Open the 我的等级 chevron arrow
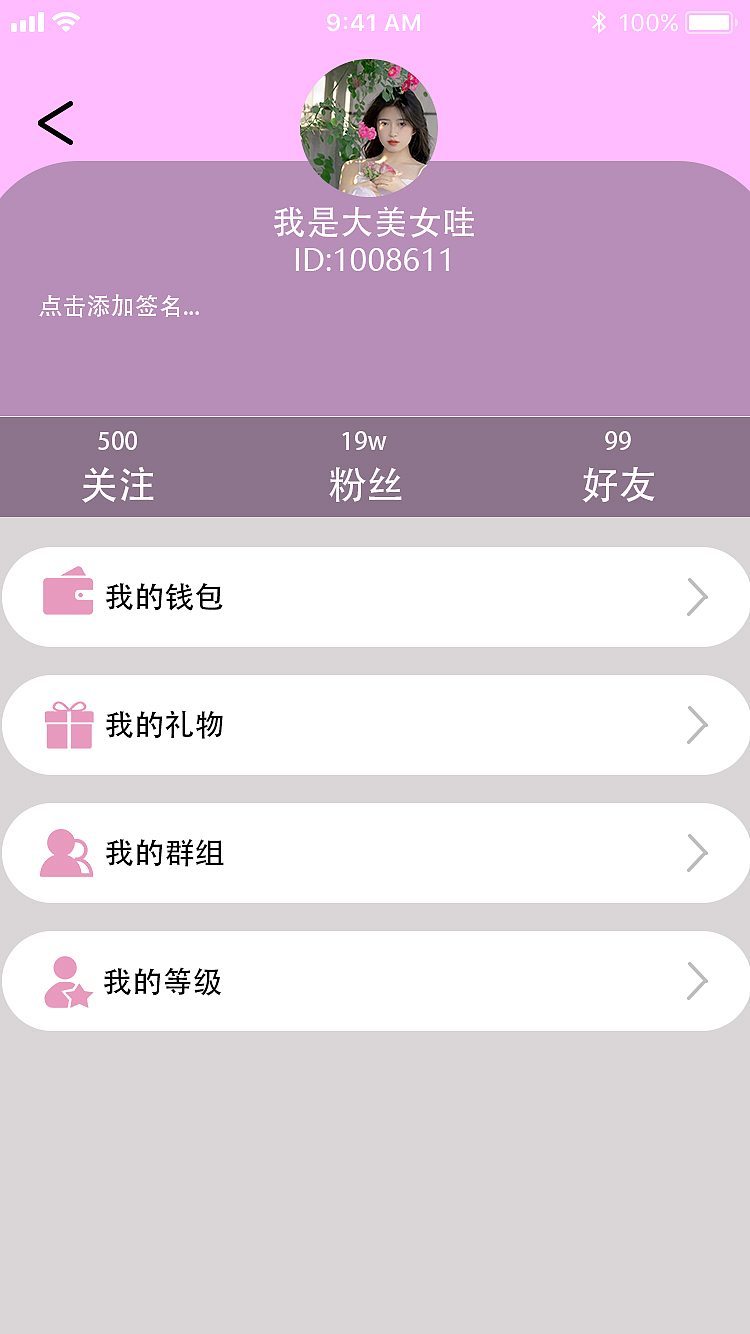This screenshot has height=1334, width=750. [x=699, y=981]
